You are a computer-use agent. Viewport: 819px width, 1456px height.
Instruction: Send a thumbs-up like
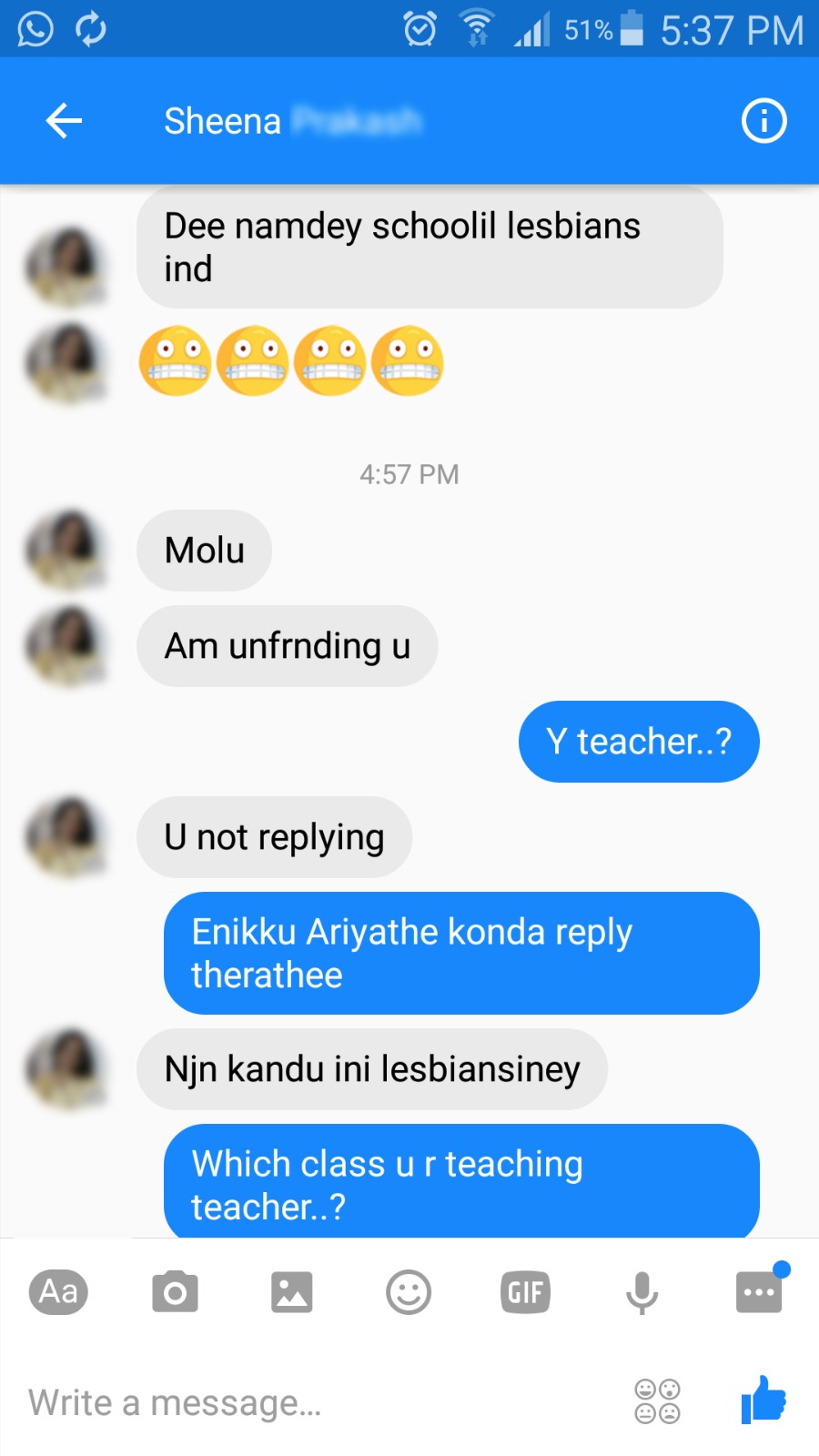tap(763, 1400)
